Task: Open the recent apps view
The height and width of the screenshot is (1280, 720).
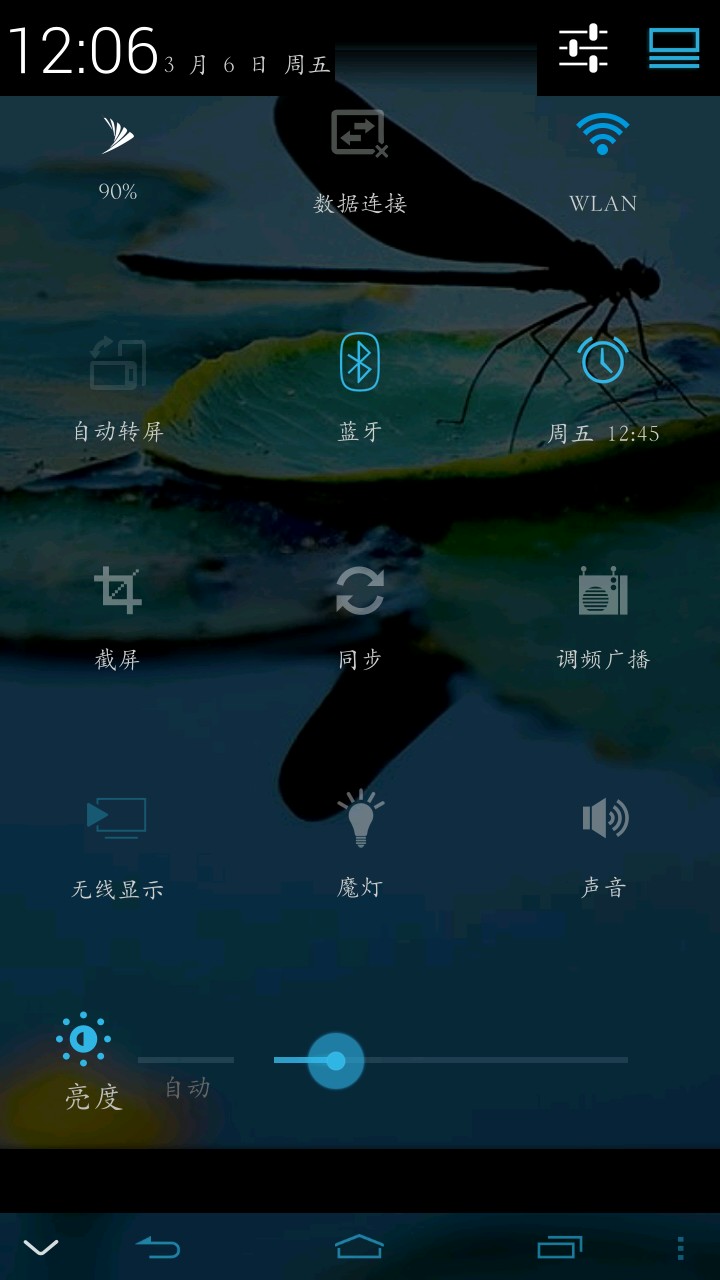Action: (559, 1247)
